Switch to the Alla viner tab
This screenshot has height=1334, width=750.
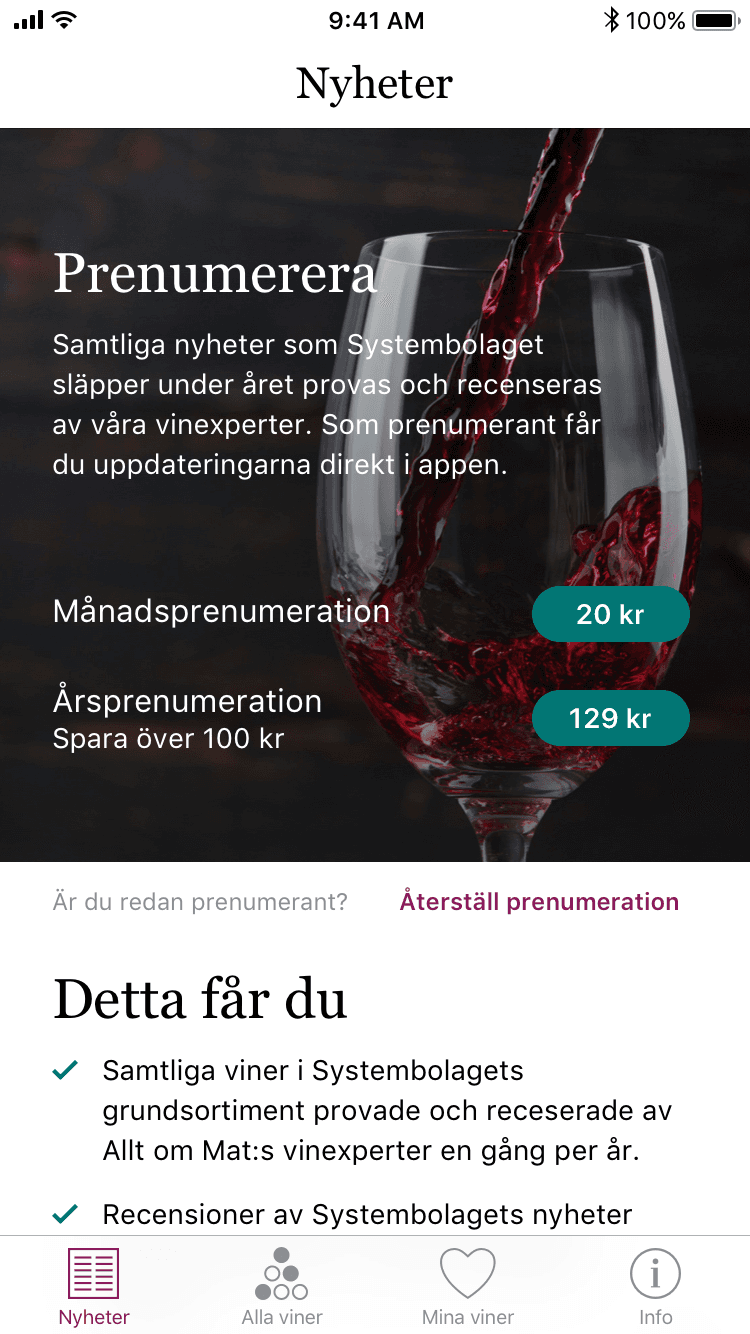click(x=281, y=1287)
